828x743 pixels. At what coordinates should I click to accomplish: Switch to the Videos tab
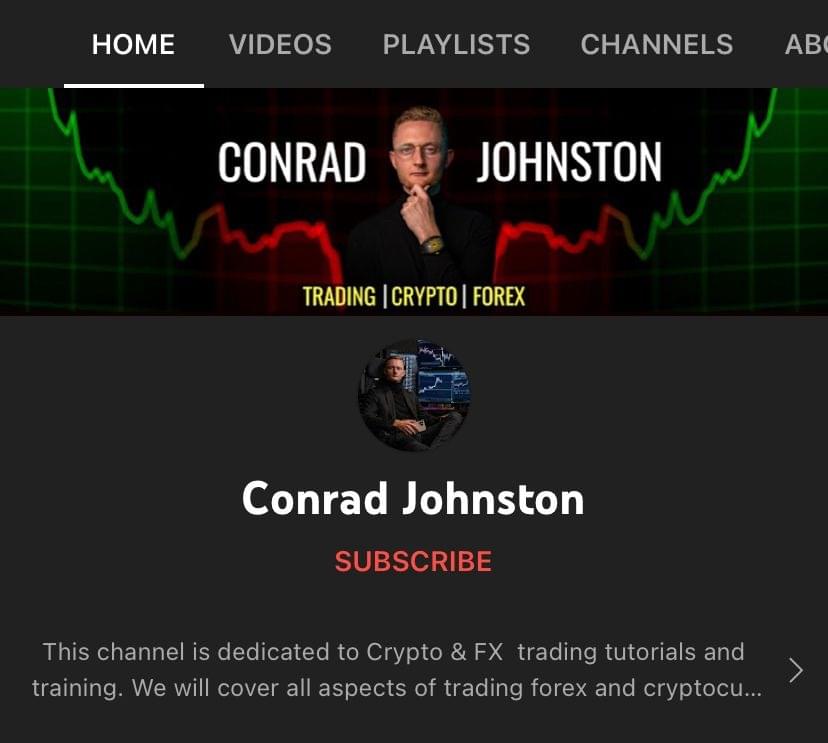pos(280,45)
